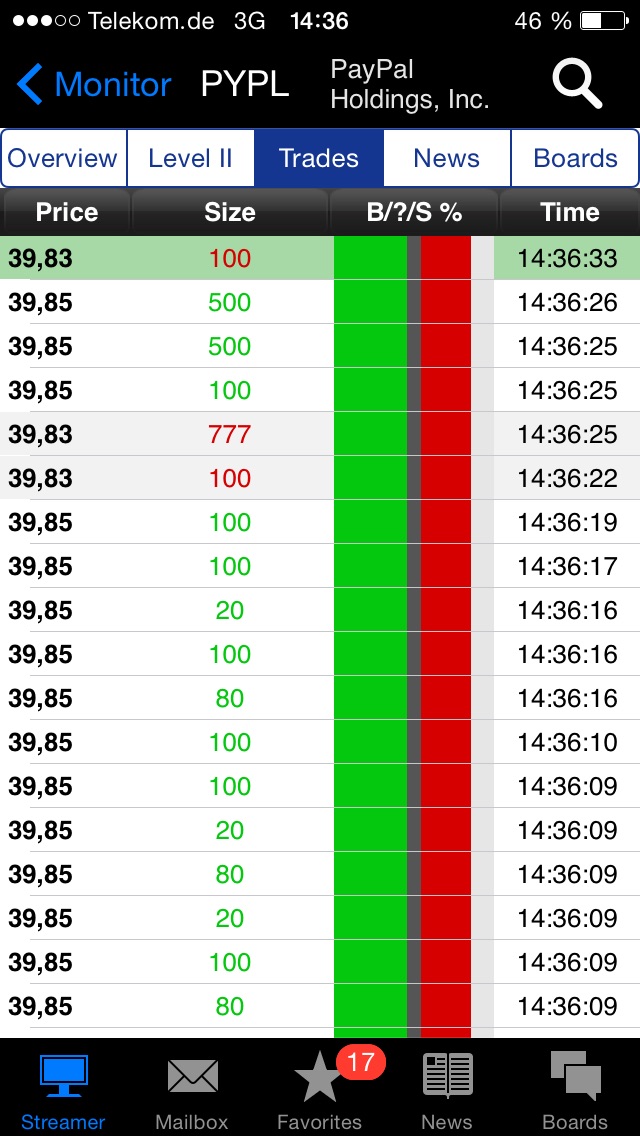Image resolution: width=640 pixels, height=1136 pixels.
Task: Open Boards from the bottom bar
Action: tap(575, 1090)
